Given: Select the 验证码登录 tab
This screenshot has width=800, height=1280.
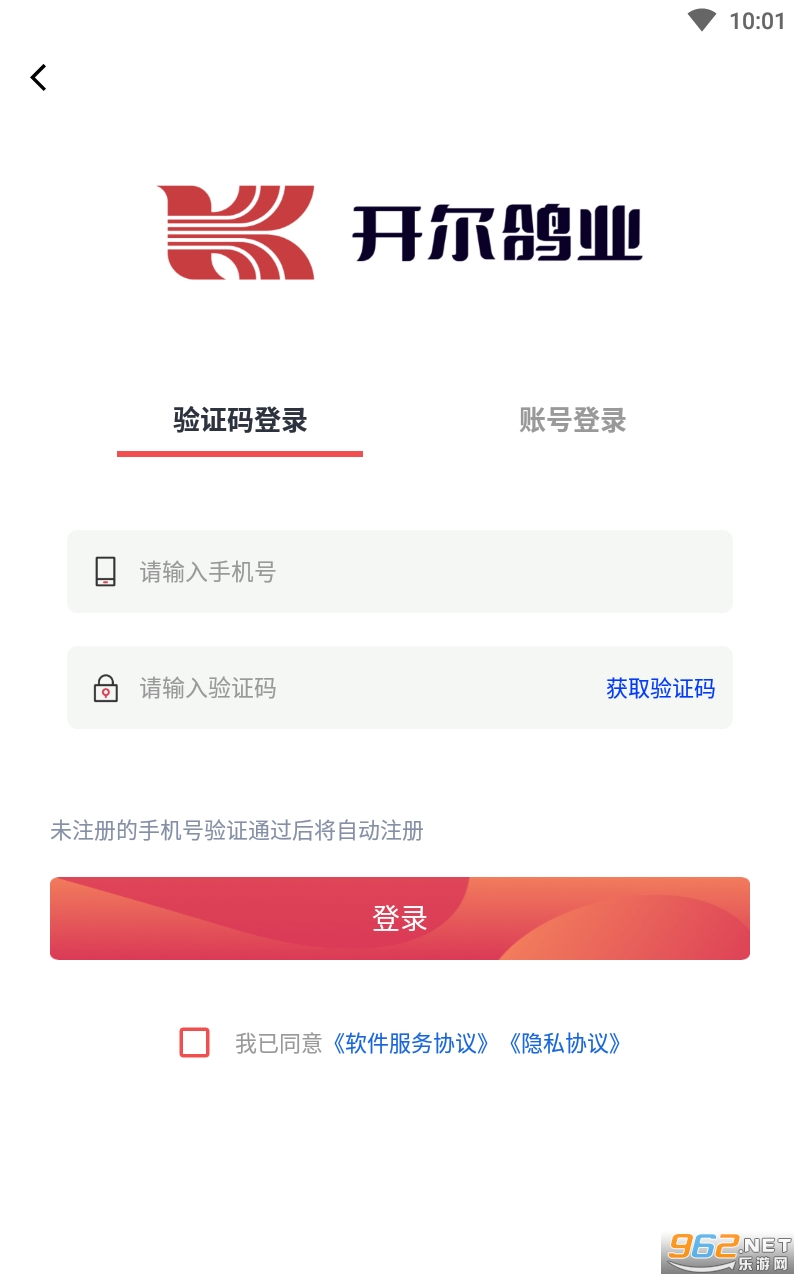Looking at the screenshot, I should [x=240, y=420].
